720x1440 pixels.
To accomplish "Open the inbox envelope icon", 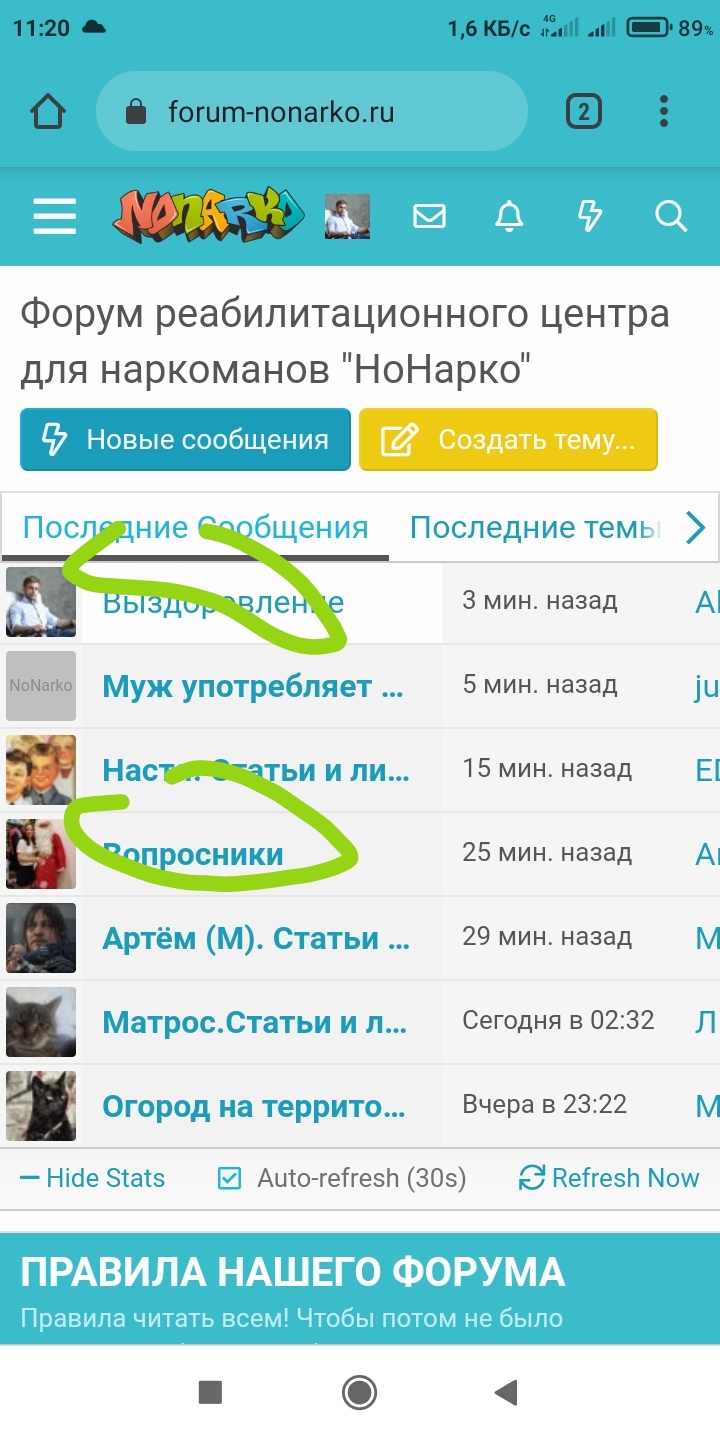I will pyautogui.click(x=429, y=216).
